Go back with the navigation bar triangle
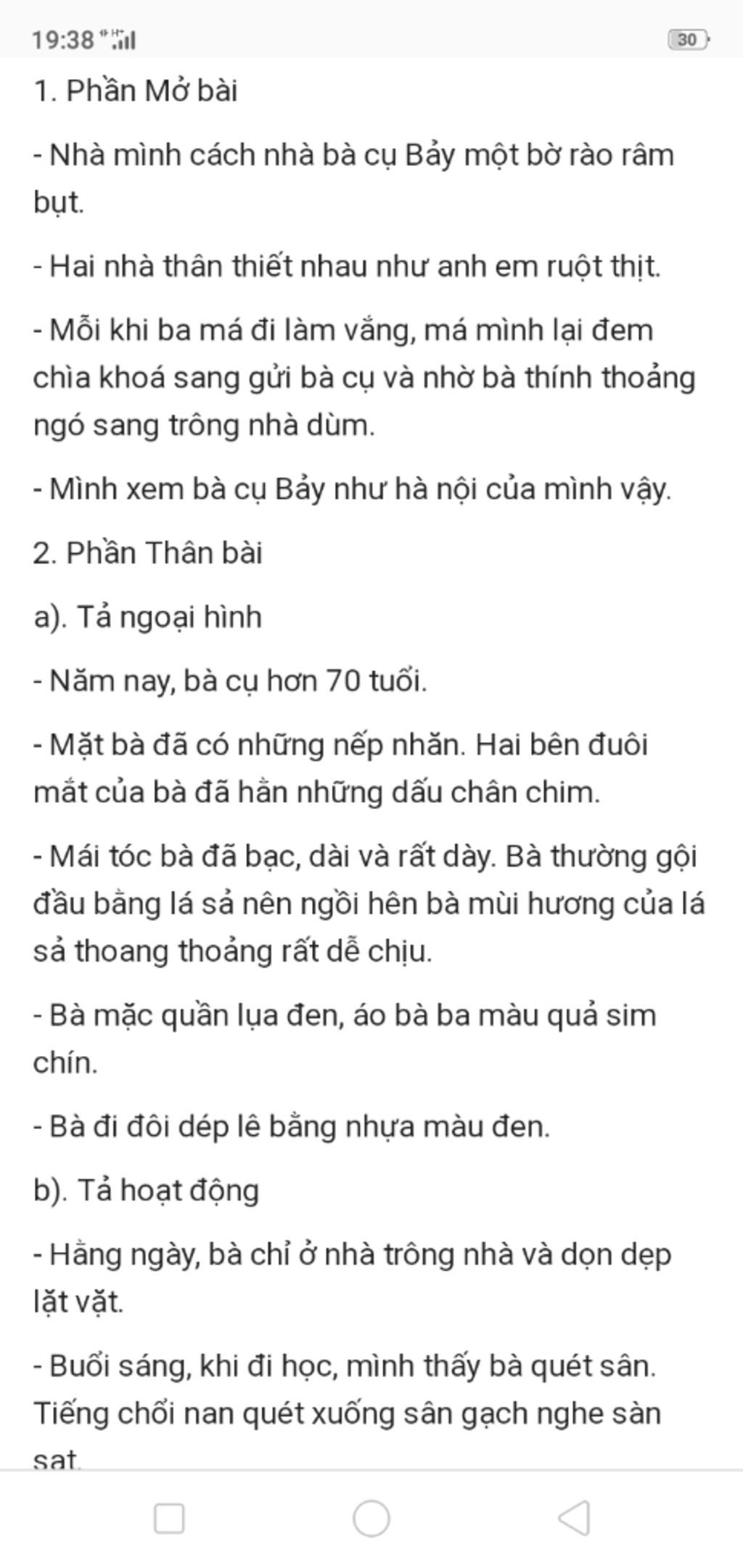The image size is (743, 1568). click(575, 1518)
